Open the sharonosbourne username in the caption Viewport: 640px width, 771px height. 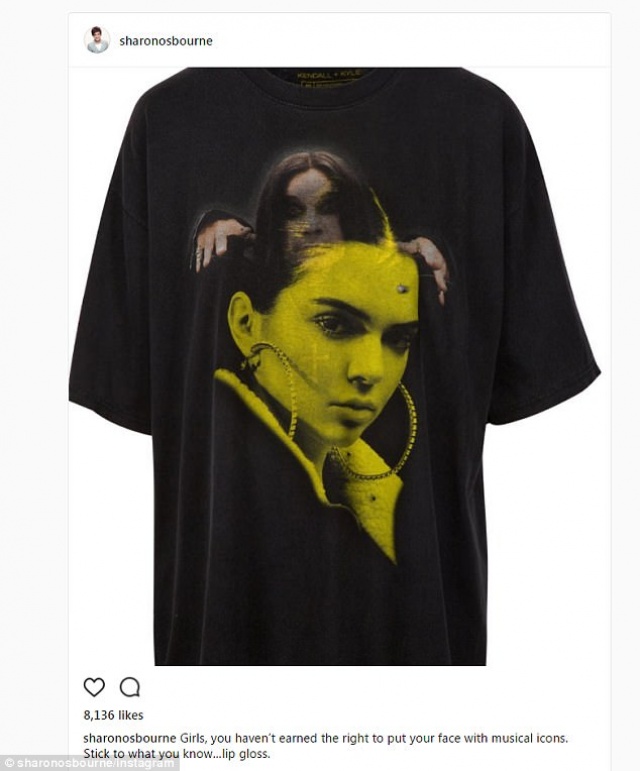tap(123, 737)
